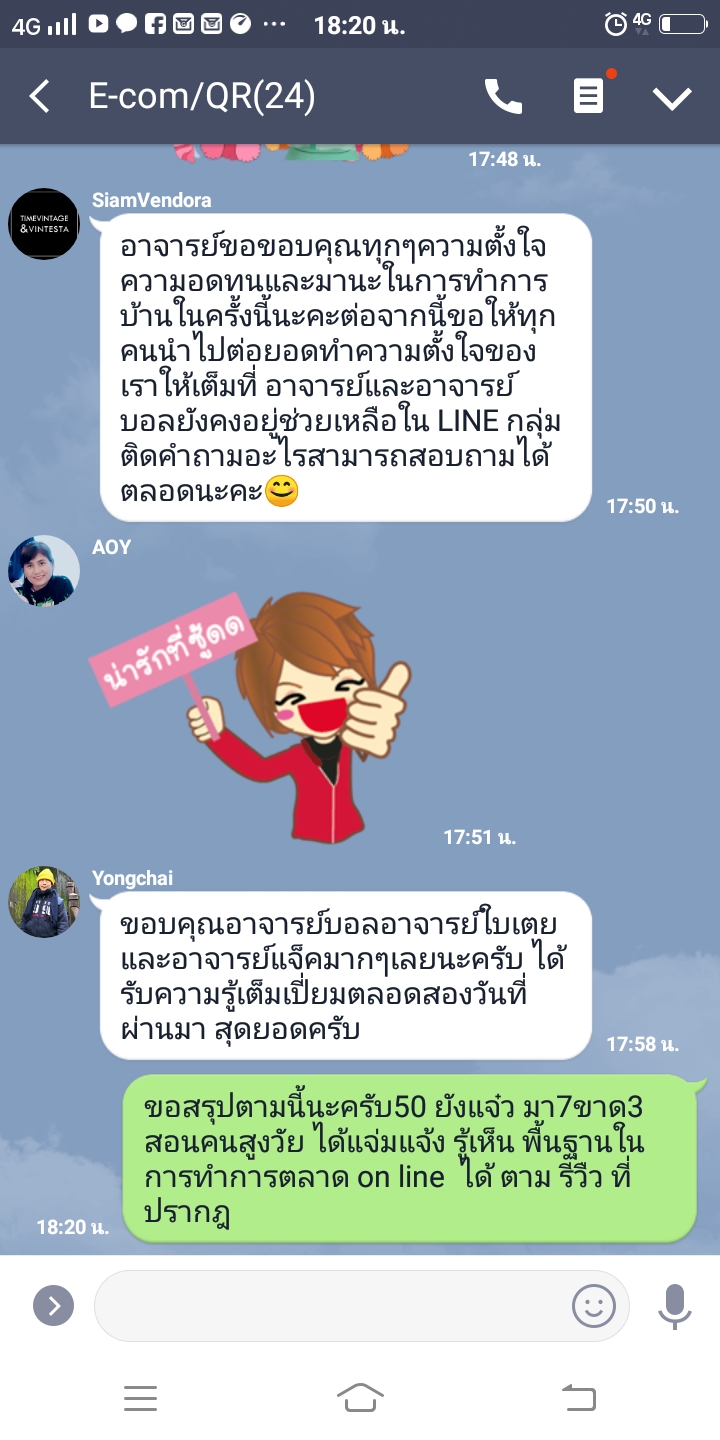Open Yongchai's profile avatar
The width and height of the screenshot is (720, 1440).
tap(44, 901)
